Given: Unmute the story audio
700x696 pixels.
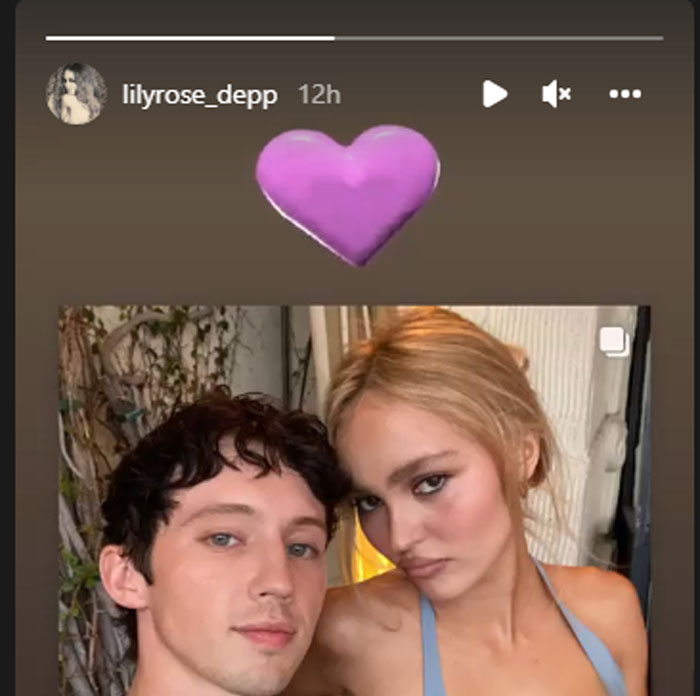Looking at the screenshot, I should click(x=556, y=94).
